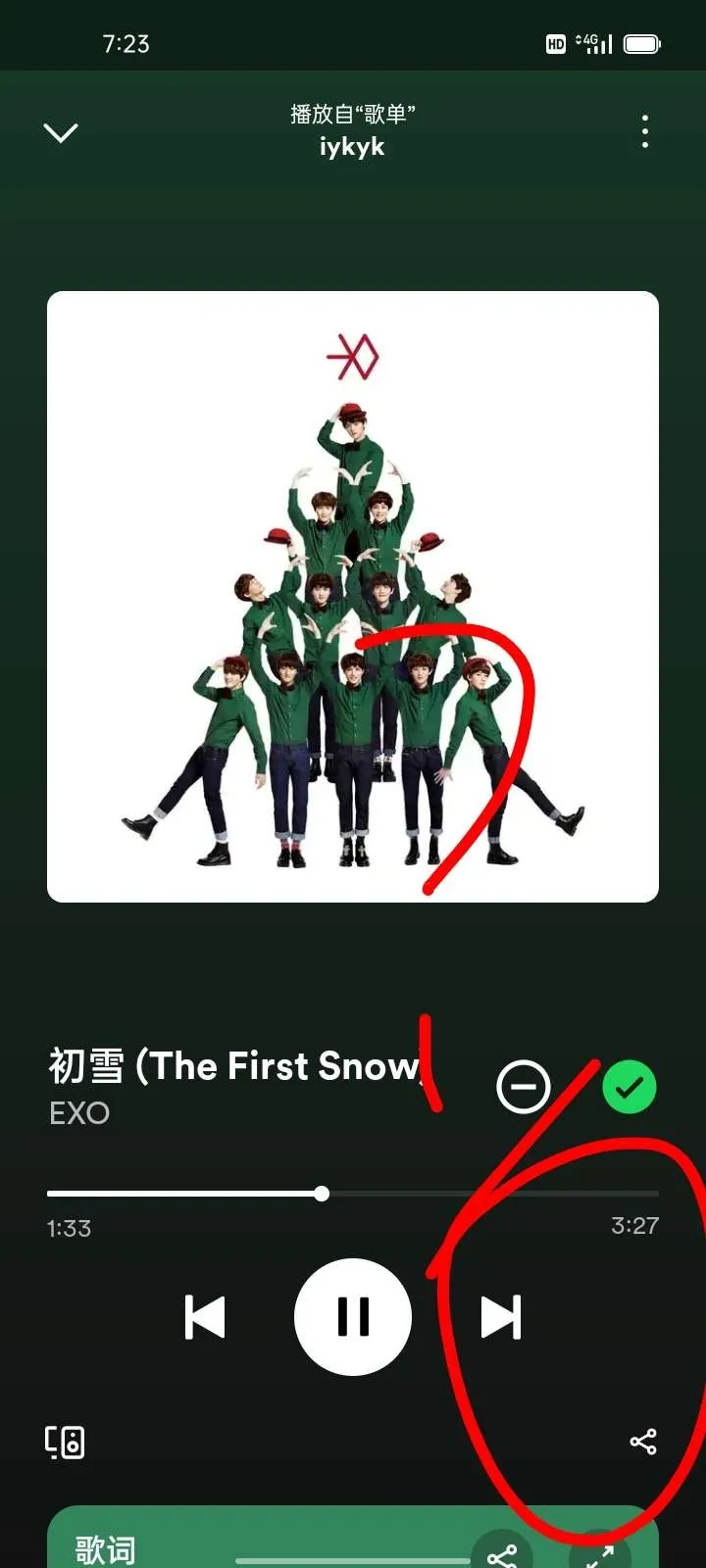
Task: Skip to the previous track
Action: 205,1317
